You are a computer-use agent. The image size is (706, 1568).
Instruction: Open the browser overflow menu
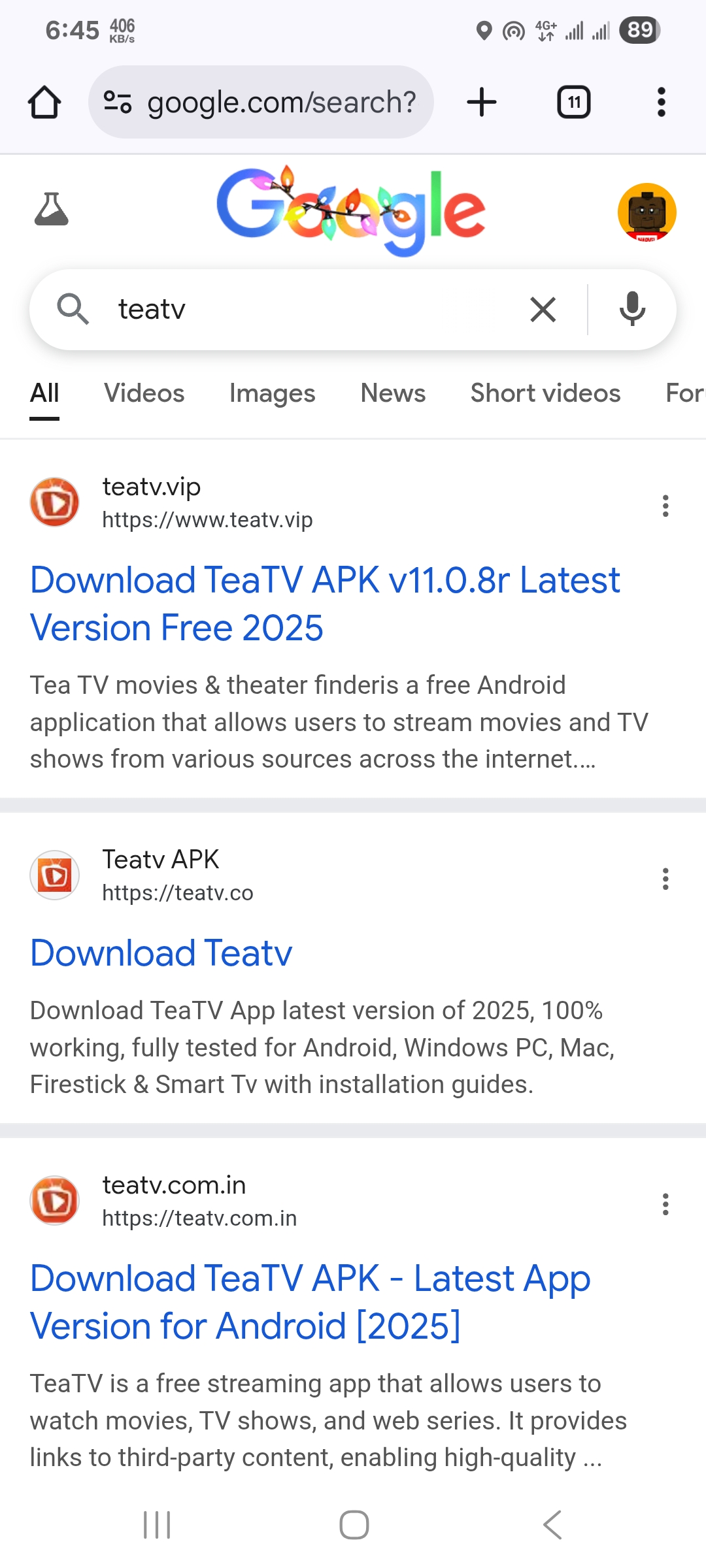(661, 103)
